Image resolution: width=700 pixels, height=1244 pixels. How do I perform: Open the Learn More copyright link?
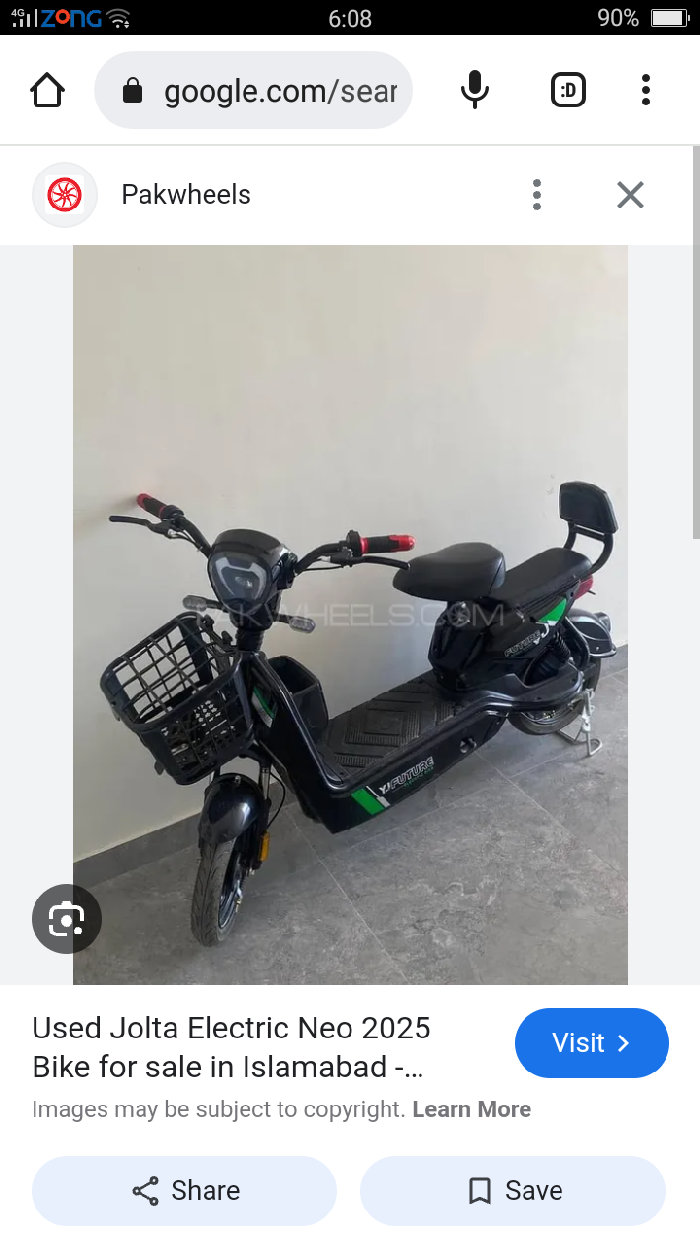[471, 1109]
